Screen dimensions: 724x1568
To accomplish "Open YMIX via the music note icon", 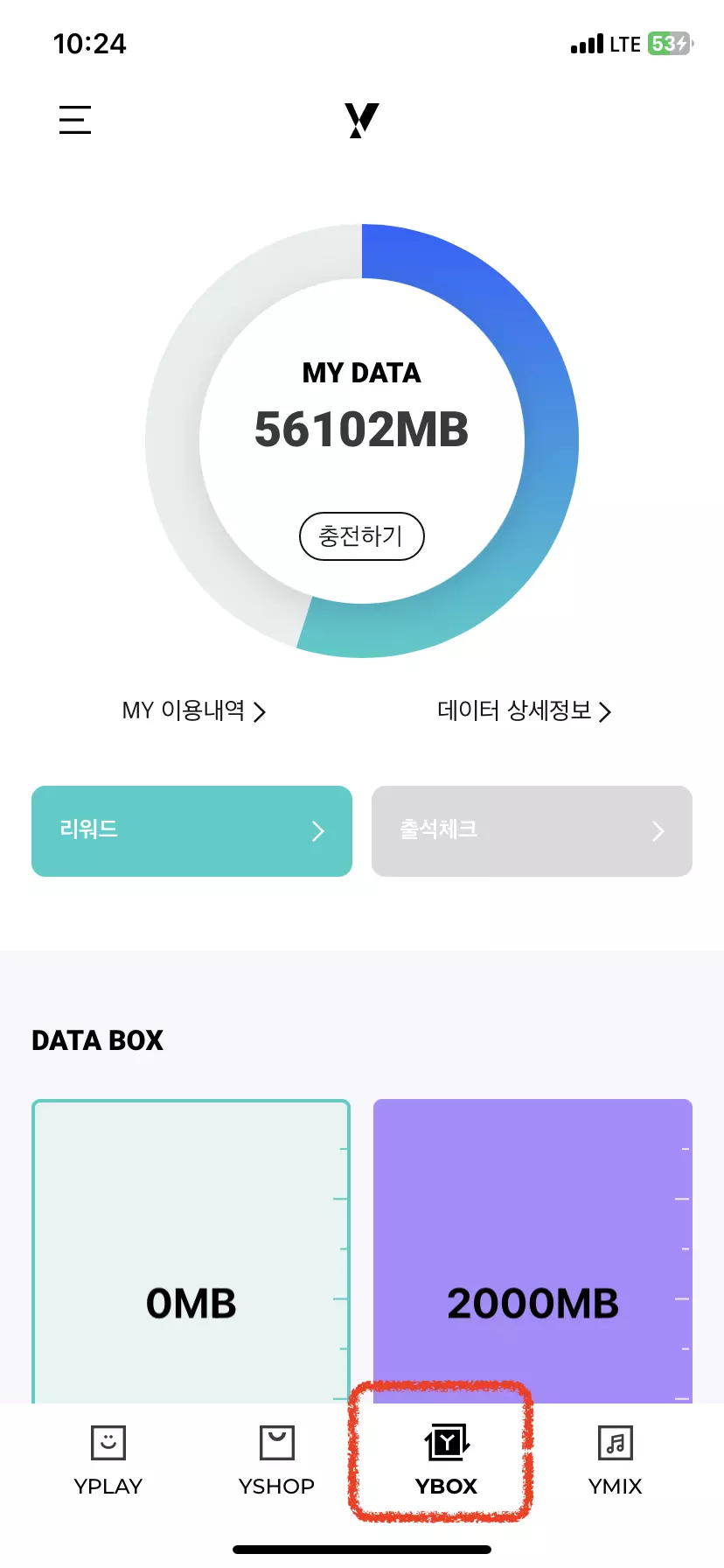I will coord(614,1442).
